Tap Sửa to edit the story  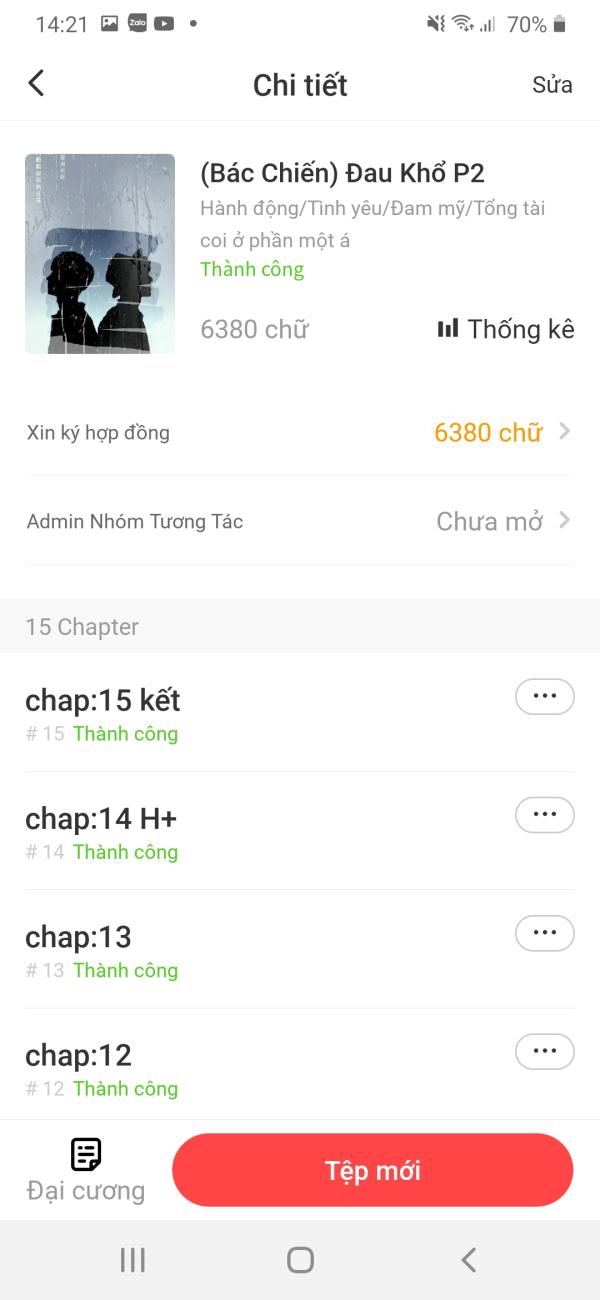click(552, 85)
